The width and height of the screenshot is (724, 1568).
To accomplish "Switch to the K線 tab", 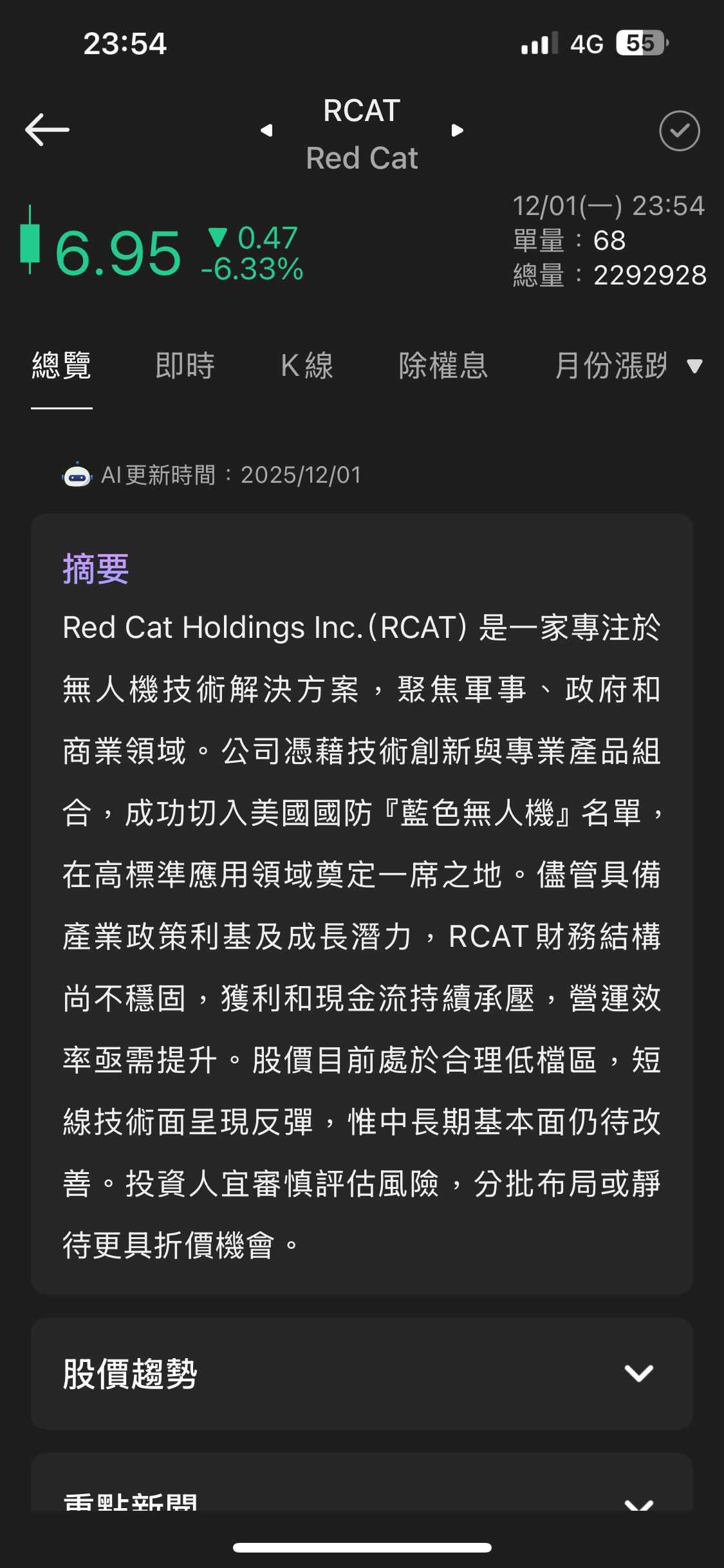I will [304, 364].
